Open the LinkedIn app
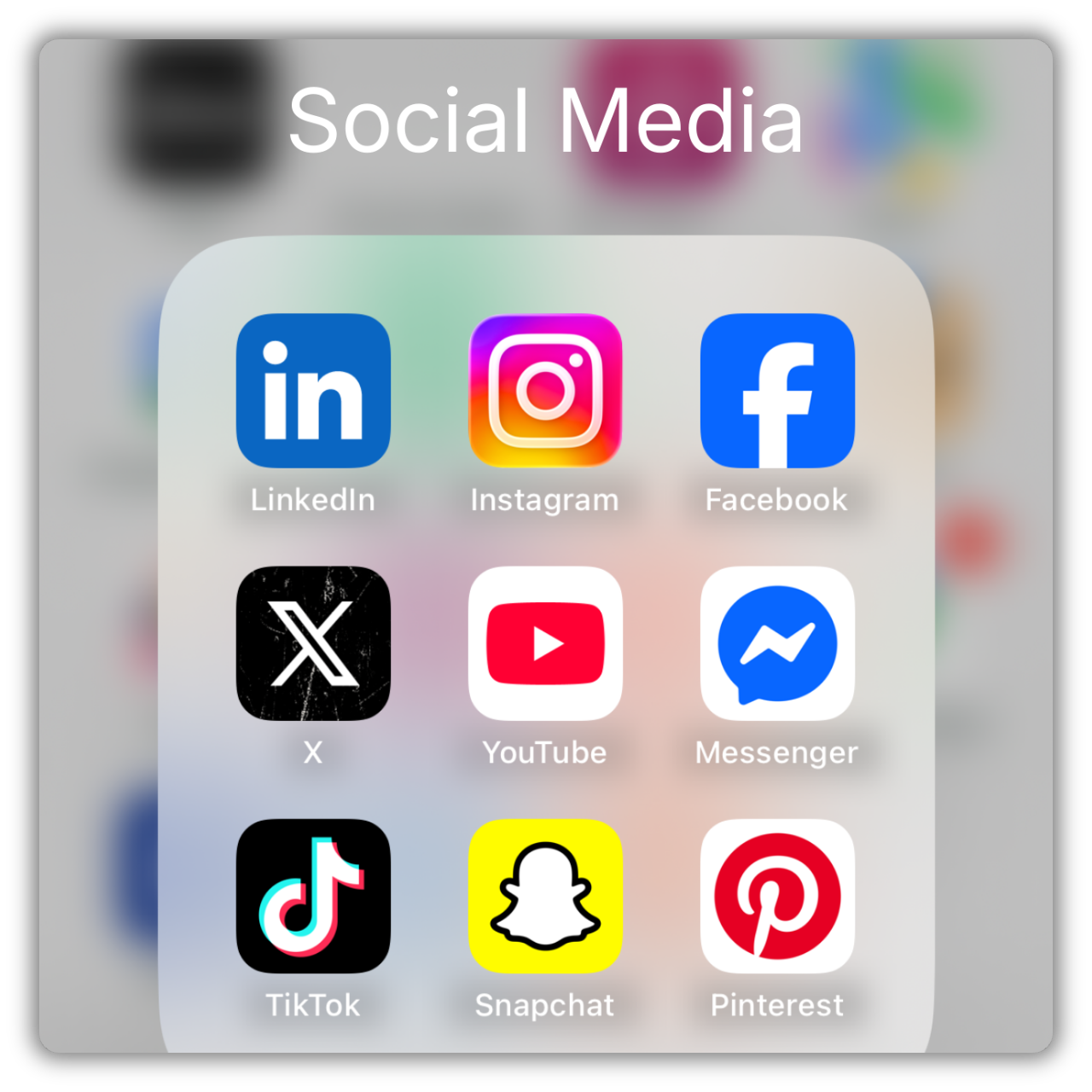This screenshot has width=1092, height=1092. click(313, 390)
